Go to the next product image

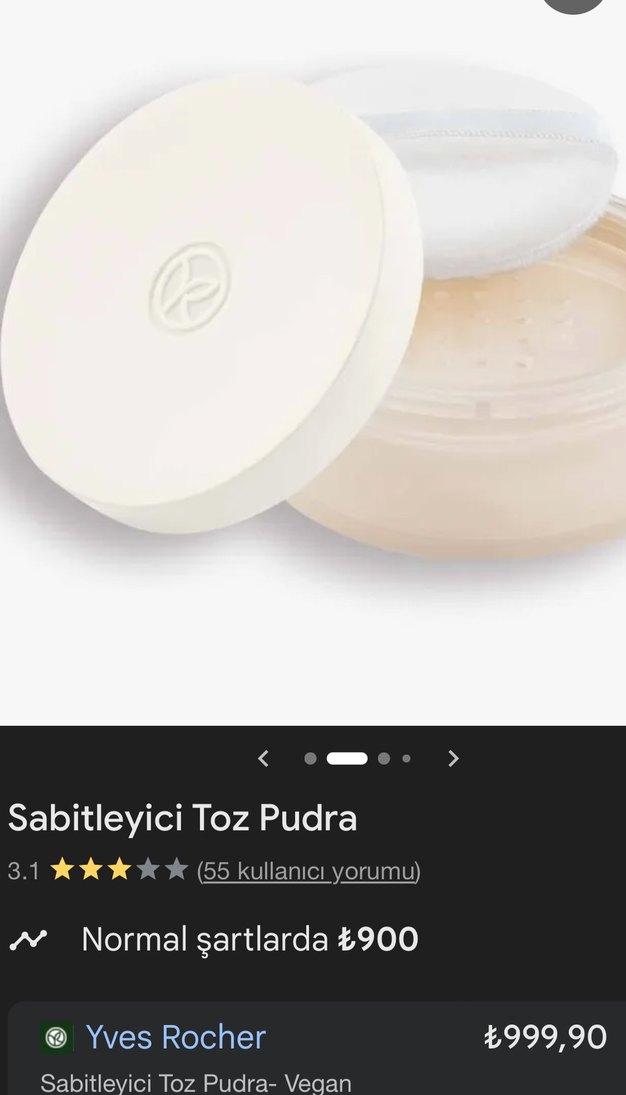[x=453, y=758]
